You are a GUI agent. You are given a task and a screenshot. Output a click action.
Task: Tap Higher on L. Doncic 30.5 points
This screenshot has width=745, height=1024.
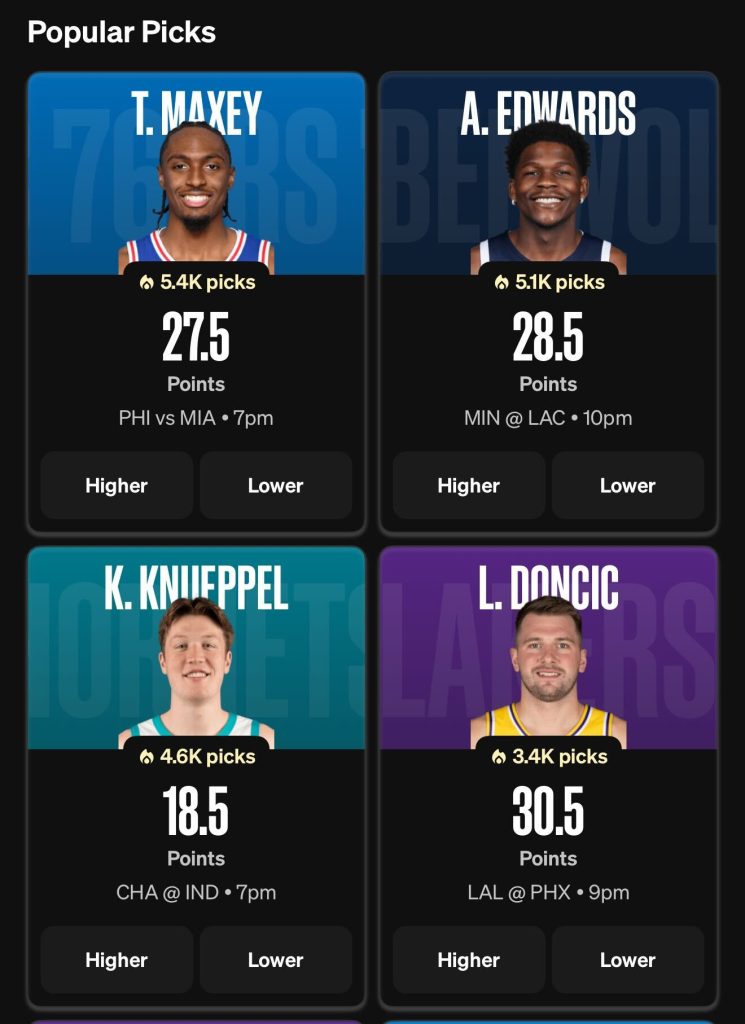468,960
